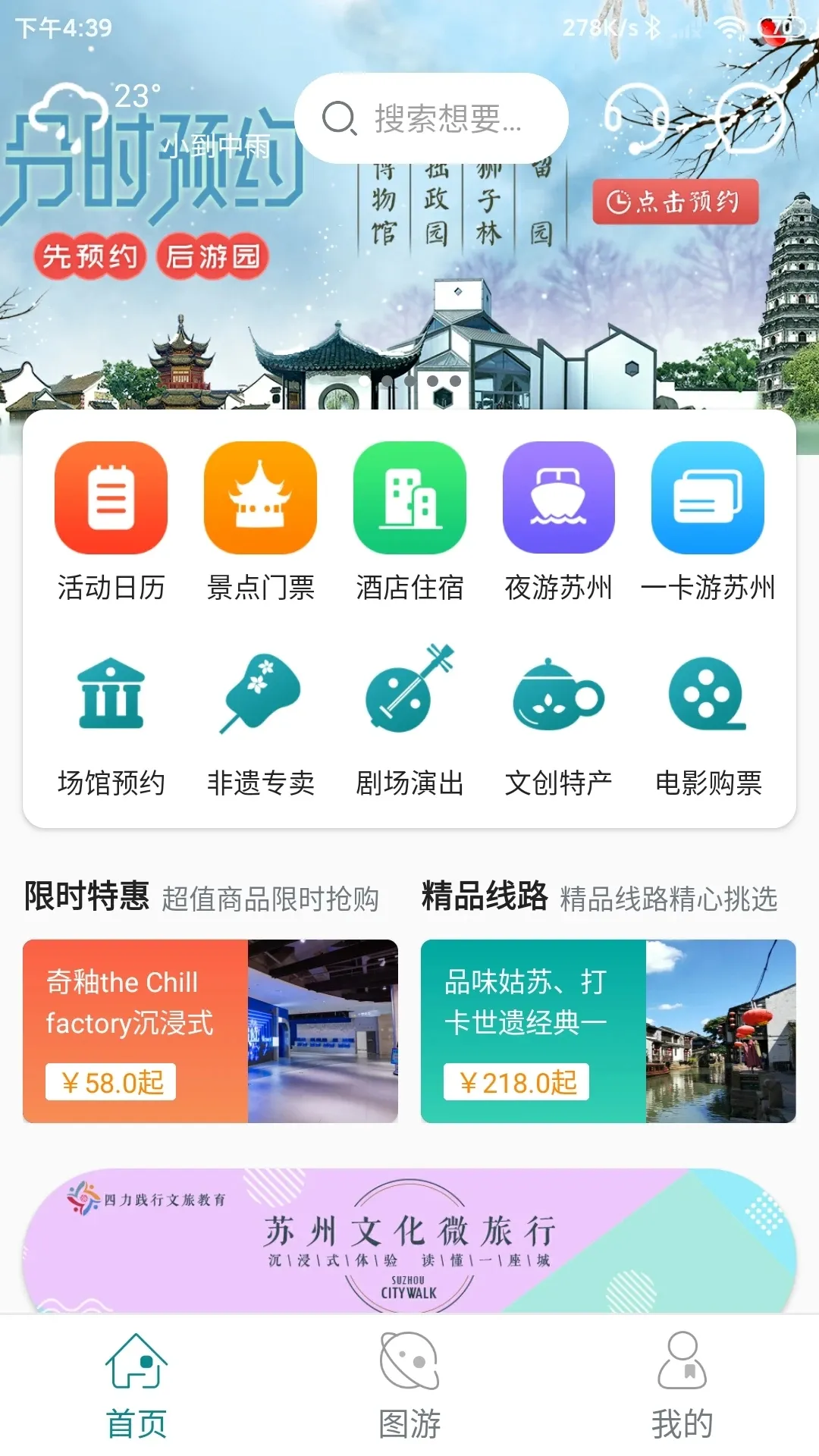Tap the 搜索想要 search field
819x1456 pixels.
click(432, 118)
